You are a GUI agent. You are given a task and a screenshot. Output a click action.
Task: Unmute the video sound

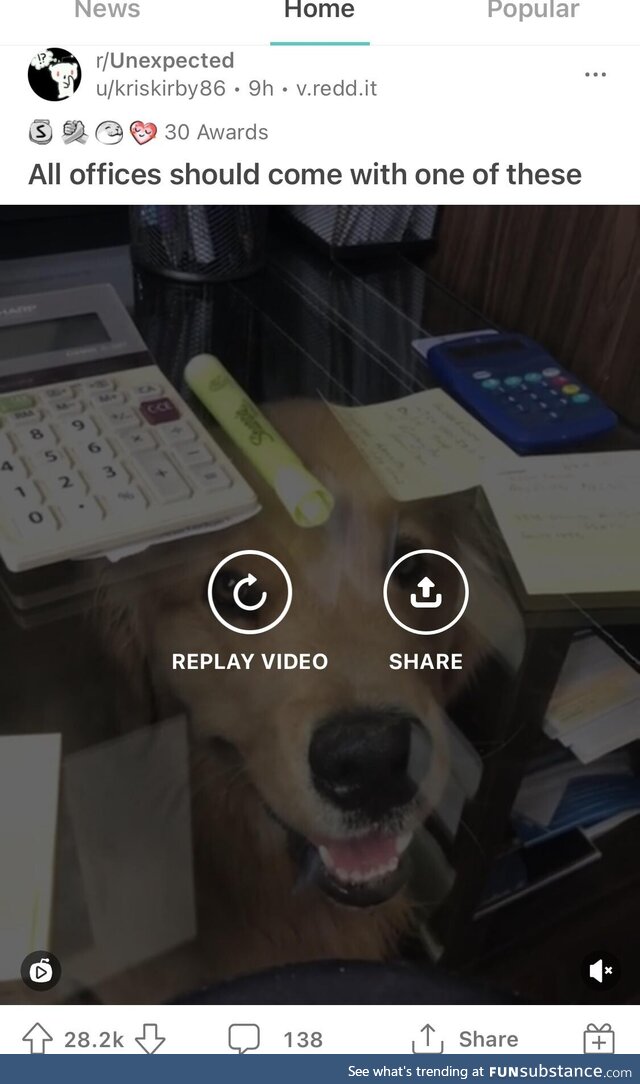[x=601, y=970]
